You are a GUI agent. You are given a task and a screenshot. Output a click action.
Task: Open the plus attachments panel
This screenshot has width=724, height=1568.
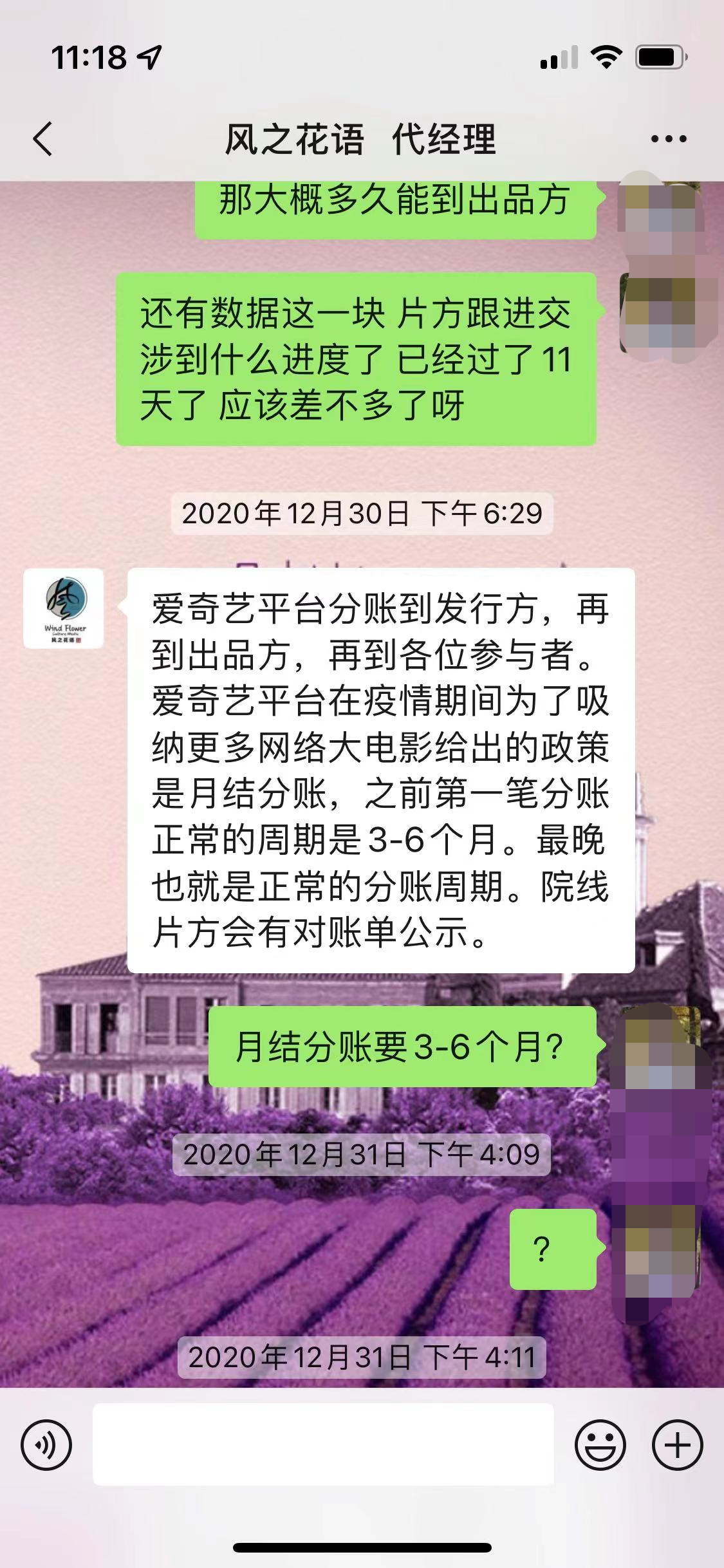pos(677,1445)
